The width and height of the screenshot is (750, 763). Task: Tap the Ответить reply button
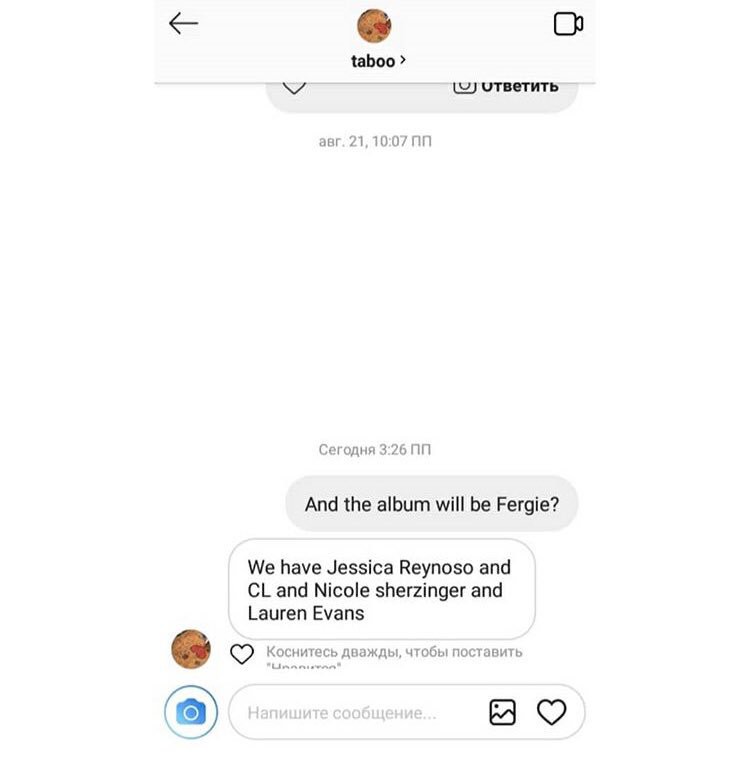click(x=507, y=86)
